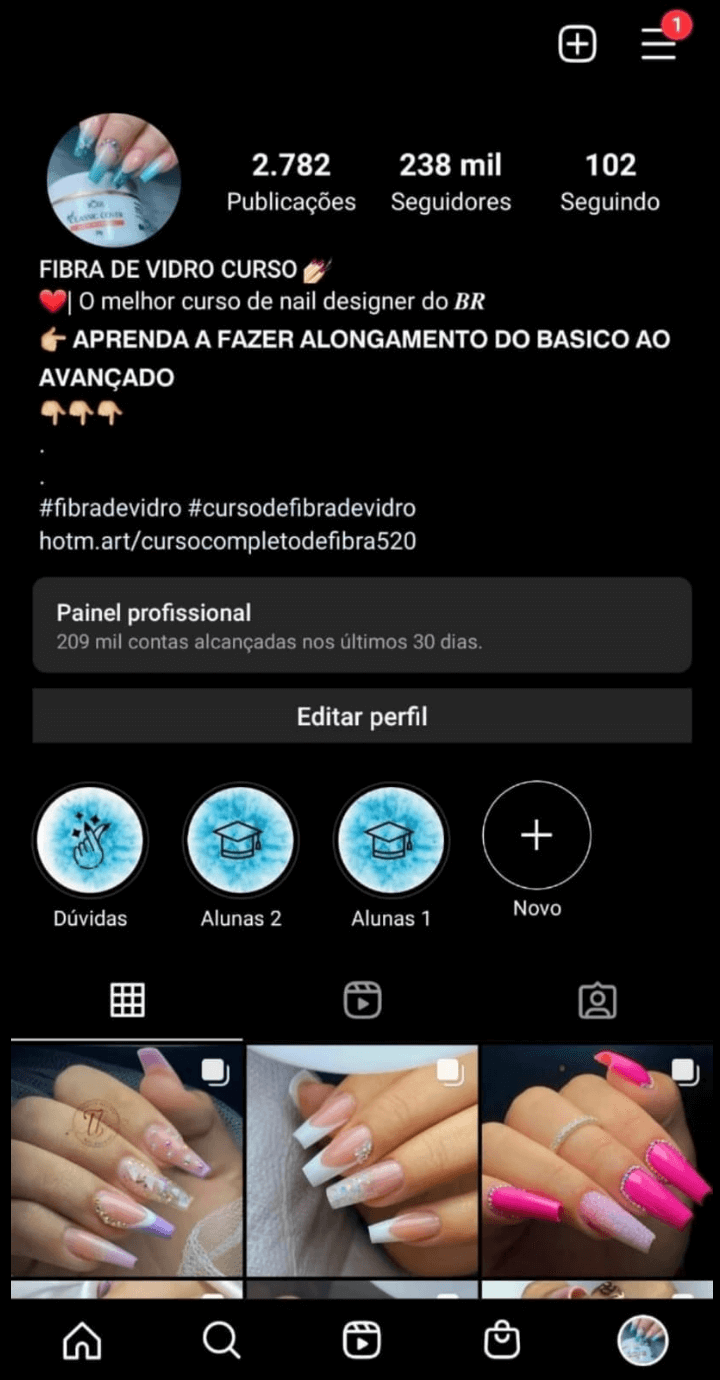Tap the profile picture of the account
The height and width of the screenshot is (1380, 720).
(x=113, y=180)
